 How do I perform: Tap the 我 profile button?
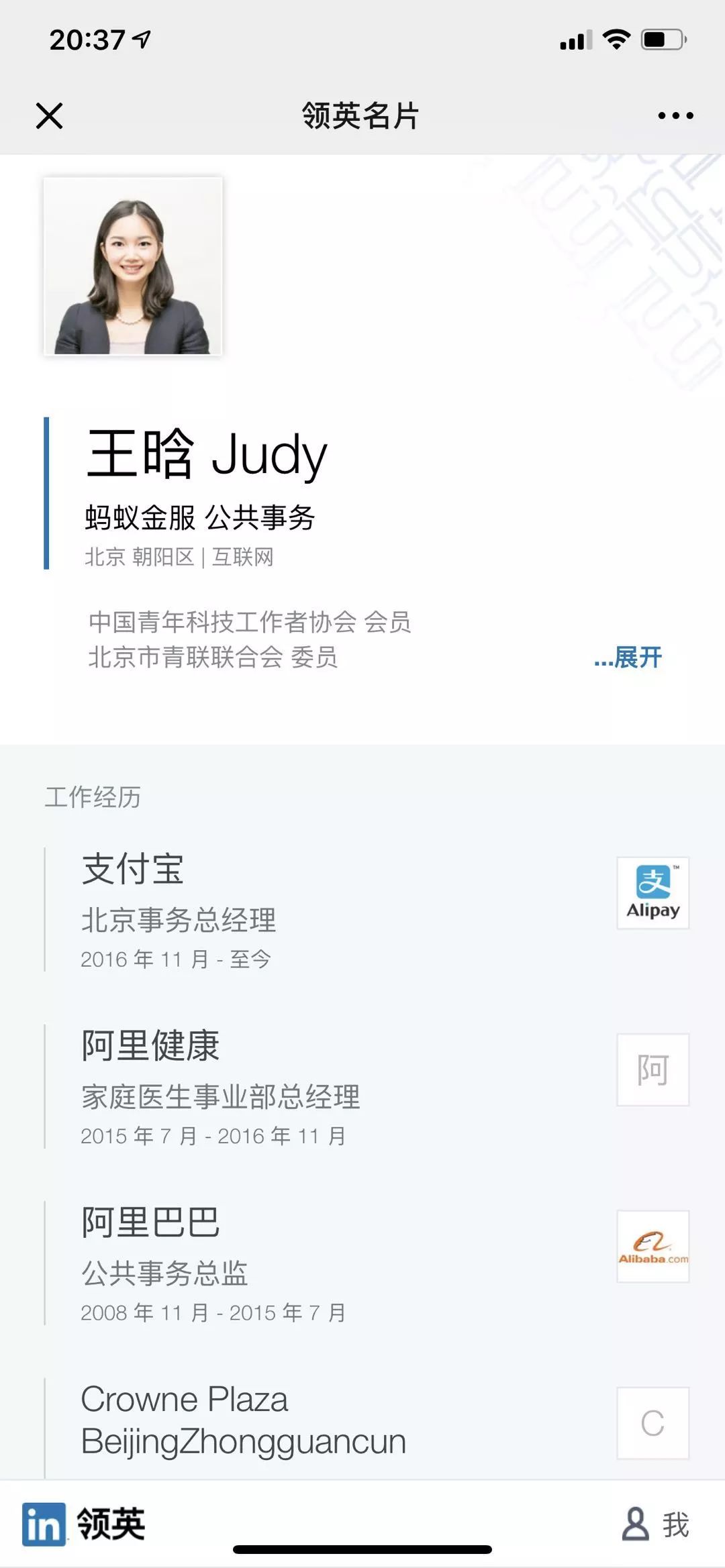[x=656, y=1524]
